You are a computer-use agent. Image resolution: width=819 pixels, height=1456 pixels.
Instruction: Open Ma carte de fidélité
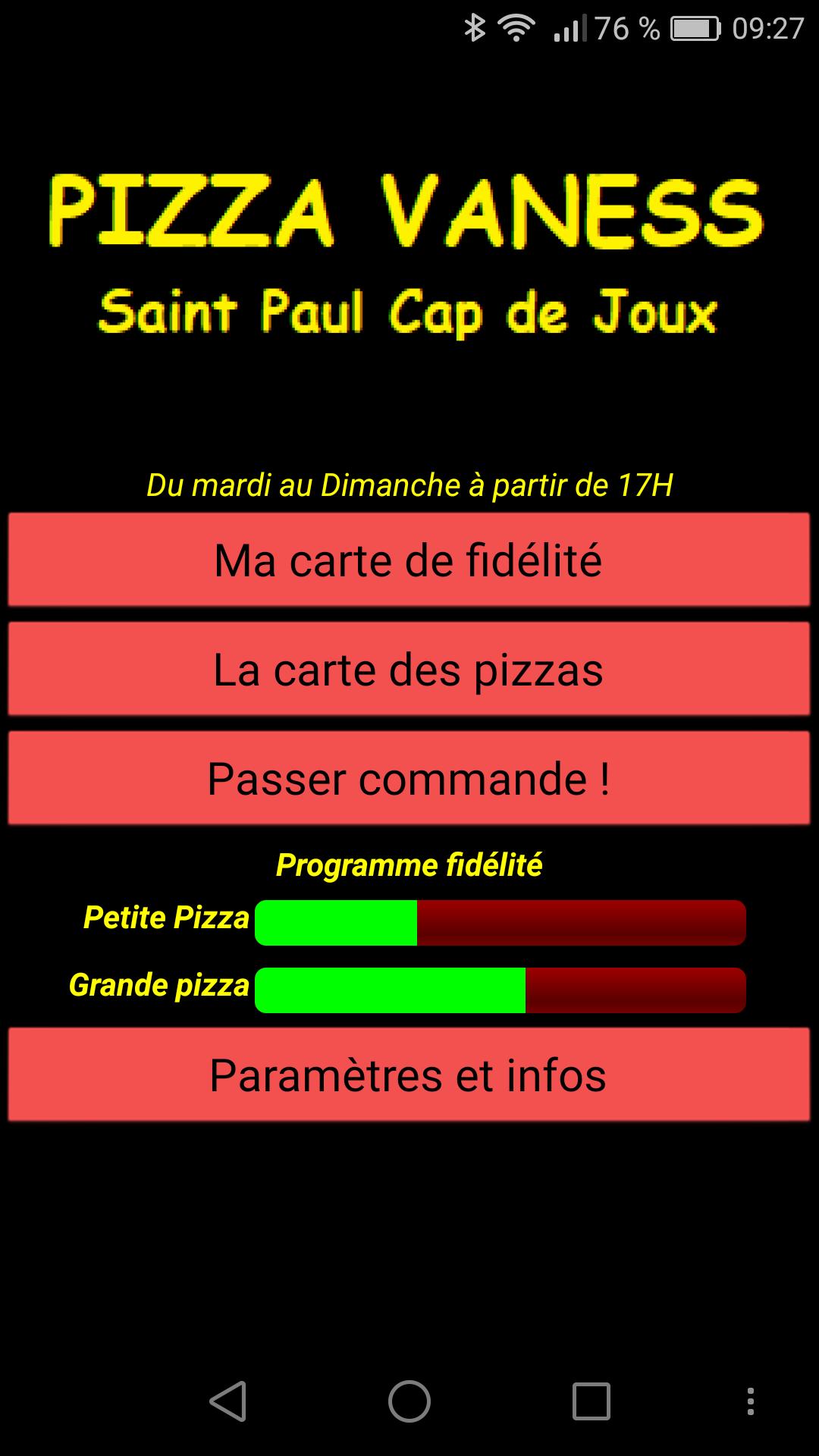(409, 560)
